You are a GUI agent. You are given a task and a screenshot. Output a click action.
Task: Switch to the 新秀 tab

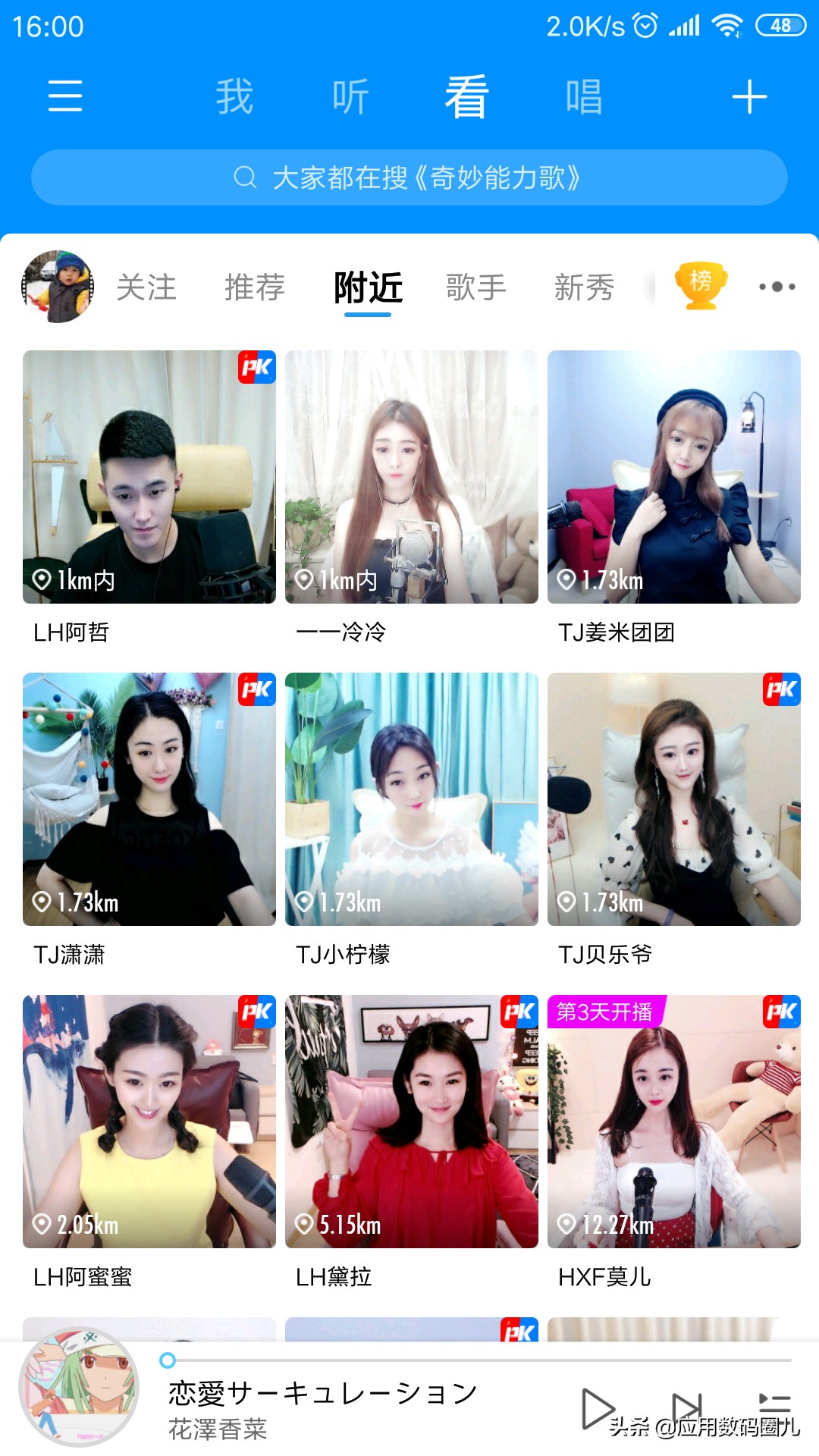[x=584, y=288]
